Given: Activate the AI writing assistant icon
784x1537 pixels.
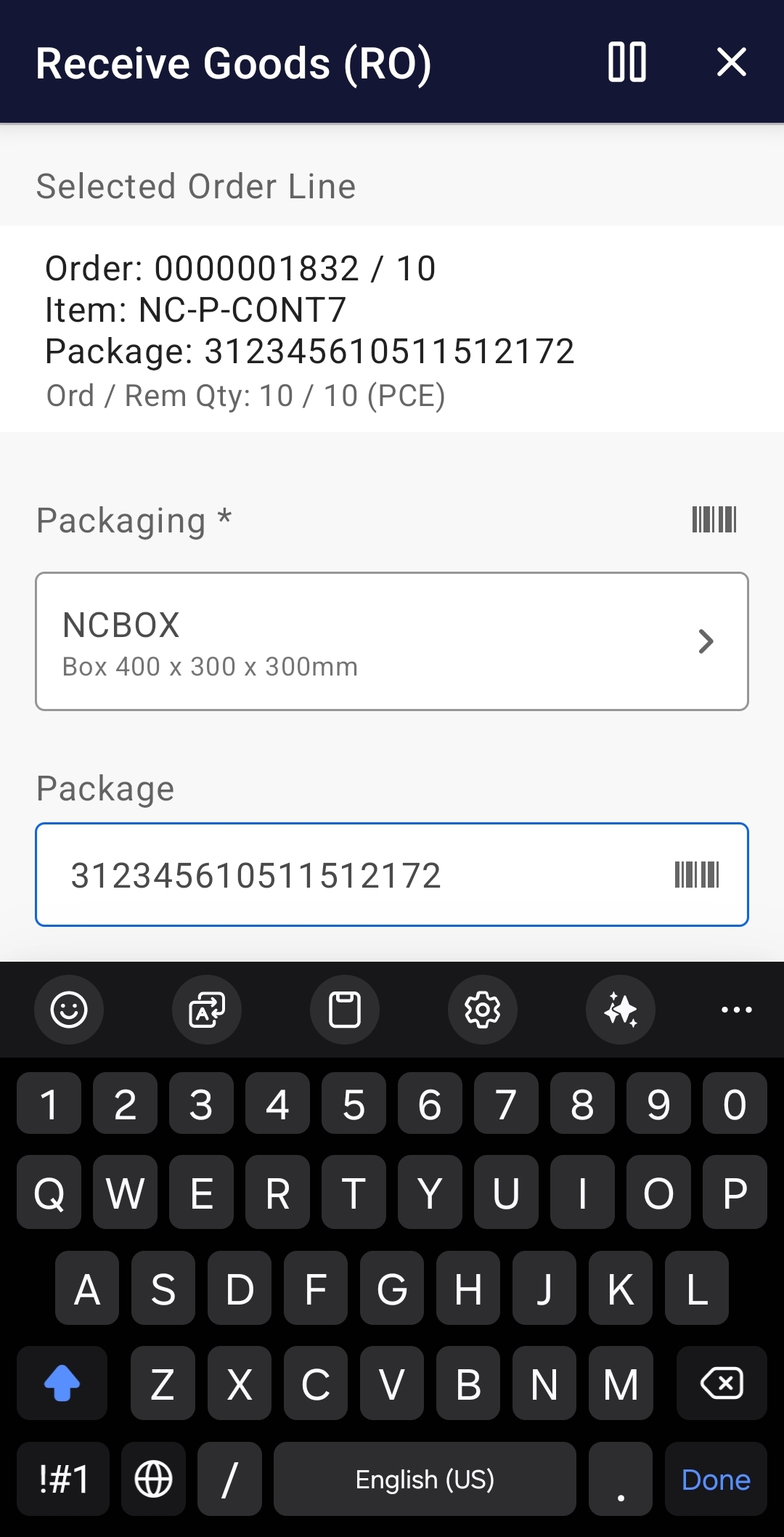Looking at the screenshot, I should [620, 1010].
